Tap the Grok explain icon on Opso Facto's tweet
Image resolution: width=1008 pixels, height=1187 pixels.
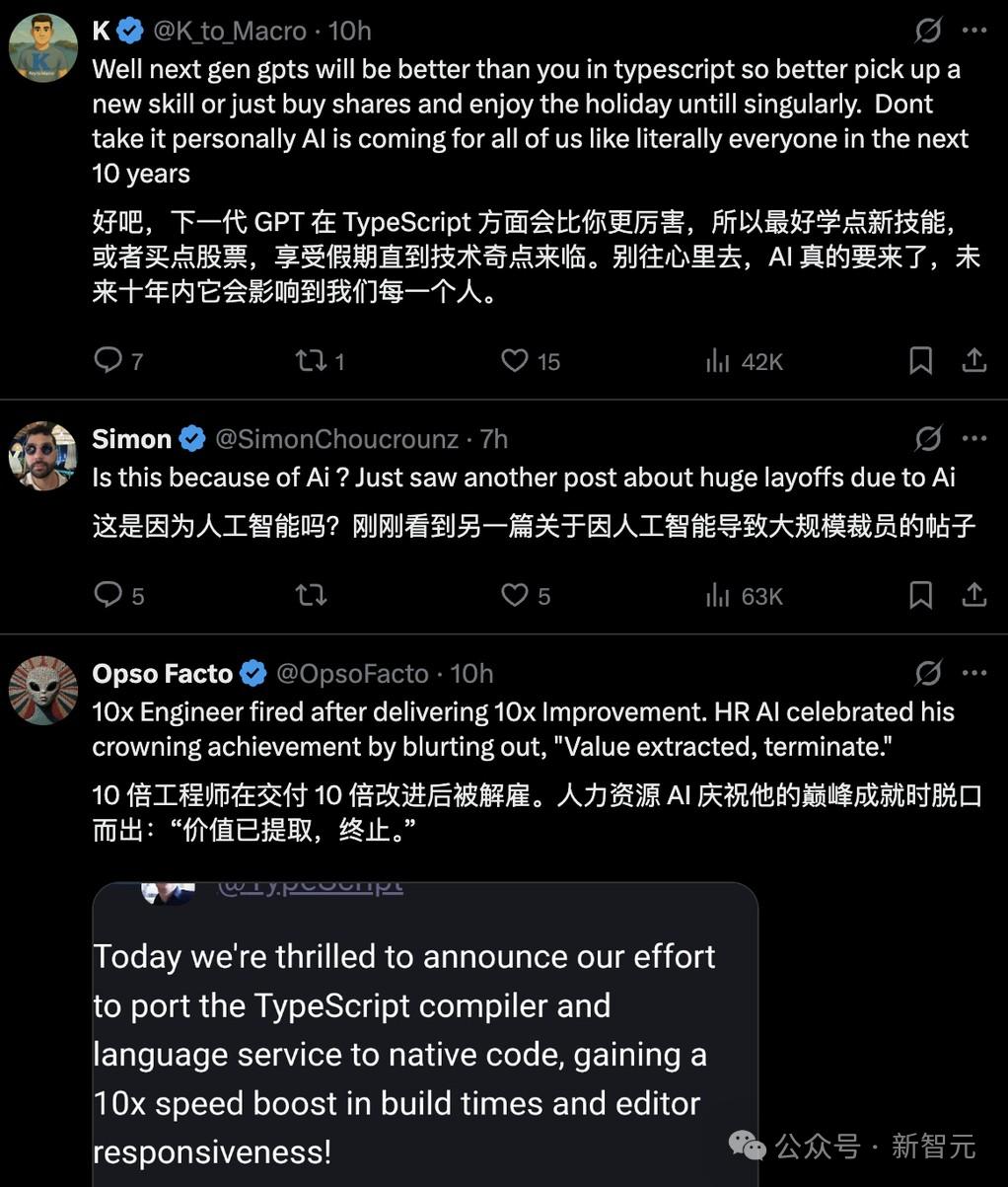tap(927, 673)
